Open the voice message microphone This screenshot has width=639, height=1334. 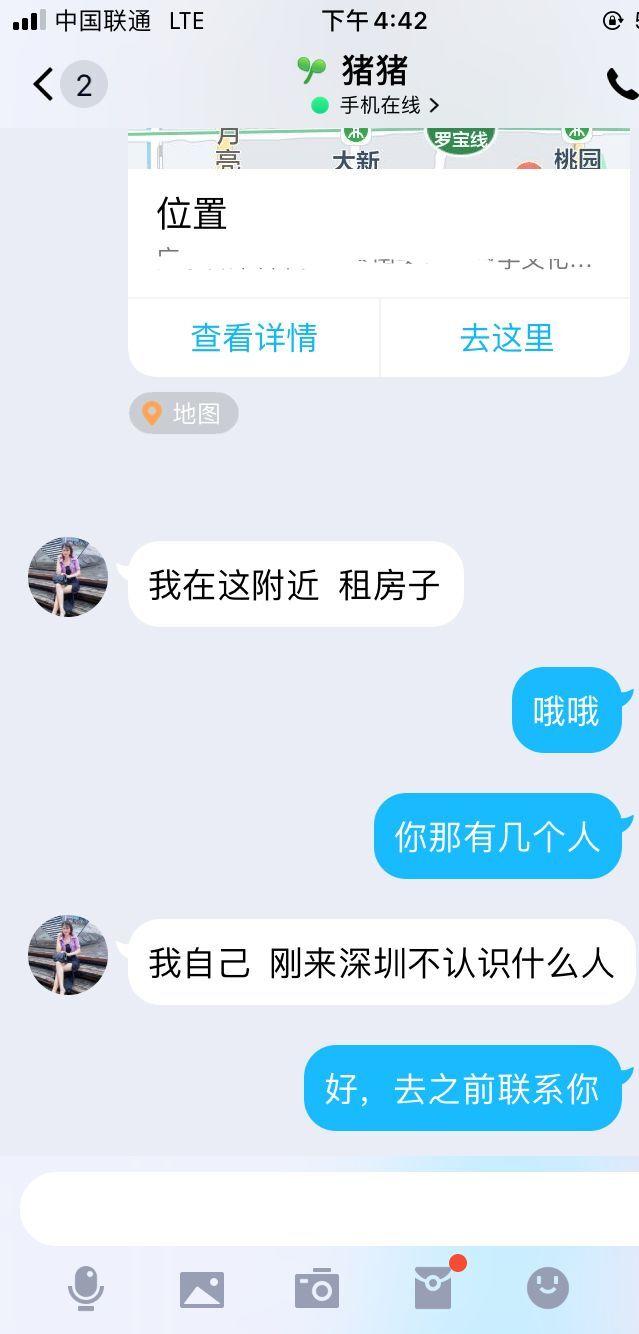(86, 1288)
